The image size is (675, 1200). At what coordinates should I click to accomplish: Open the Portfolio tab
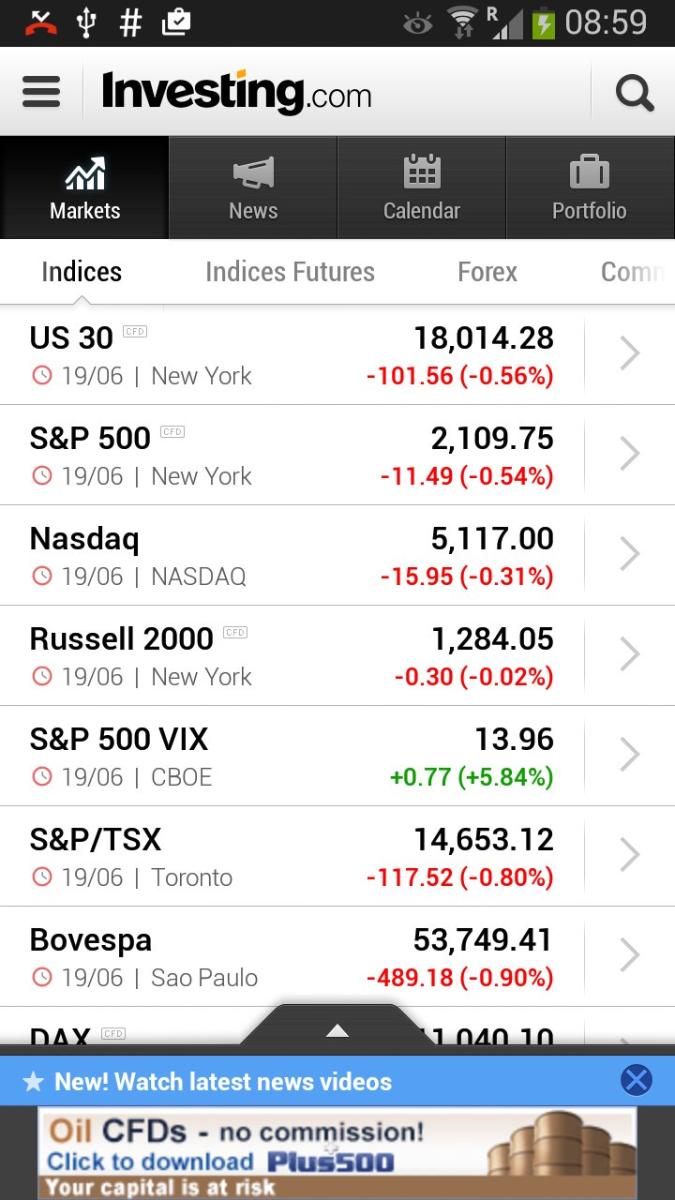(x=590, y=188)
